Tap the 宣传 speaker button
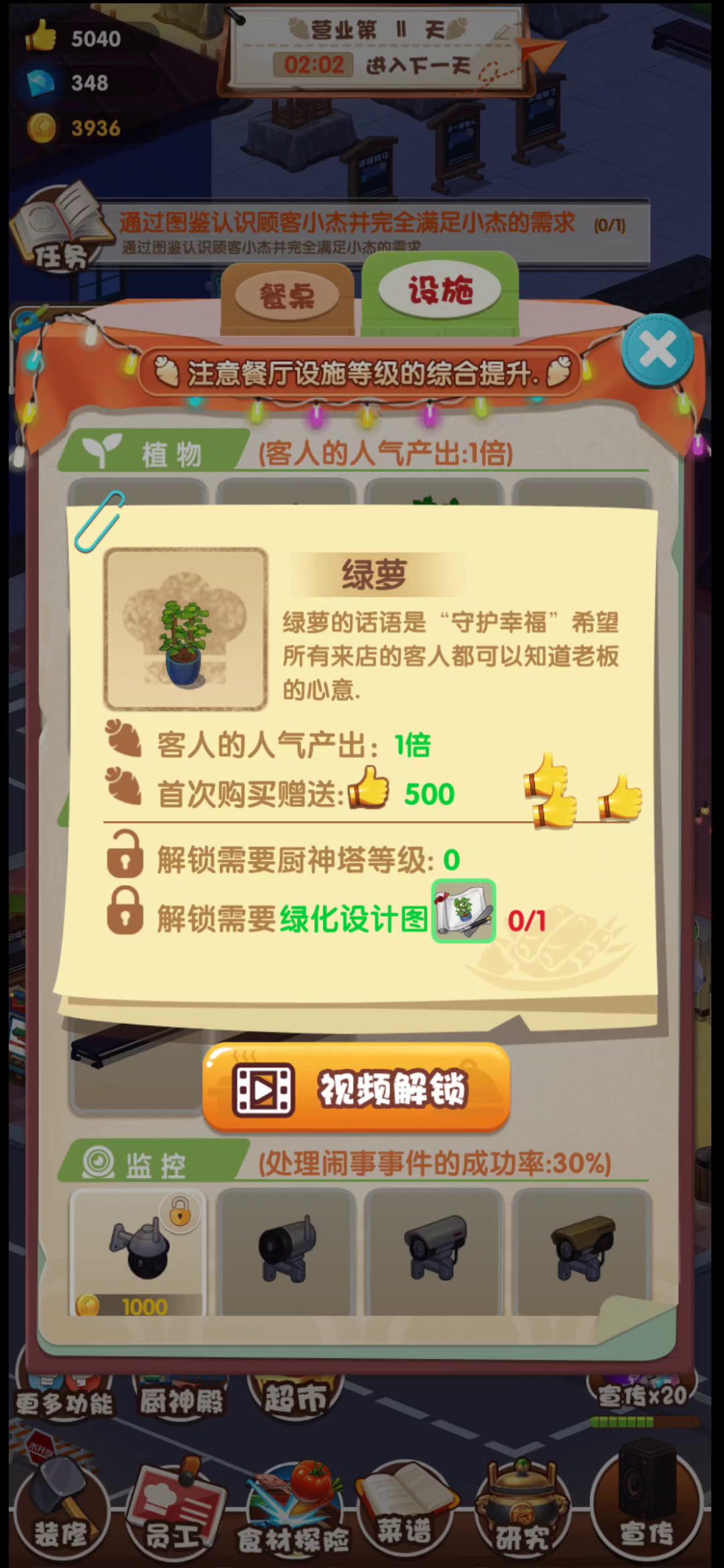The height and width of the screenshot is (1568, 724). tap(646, 1501)
